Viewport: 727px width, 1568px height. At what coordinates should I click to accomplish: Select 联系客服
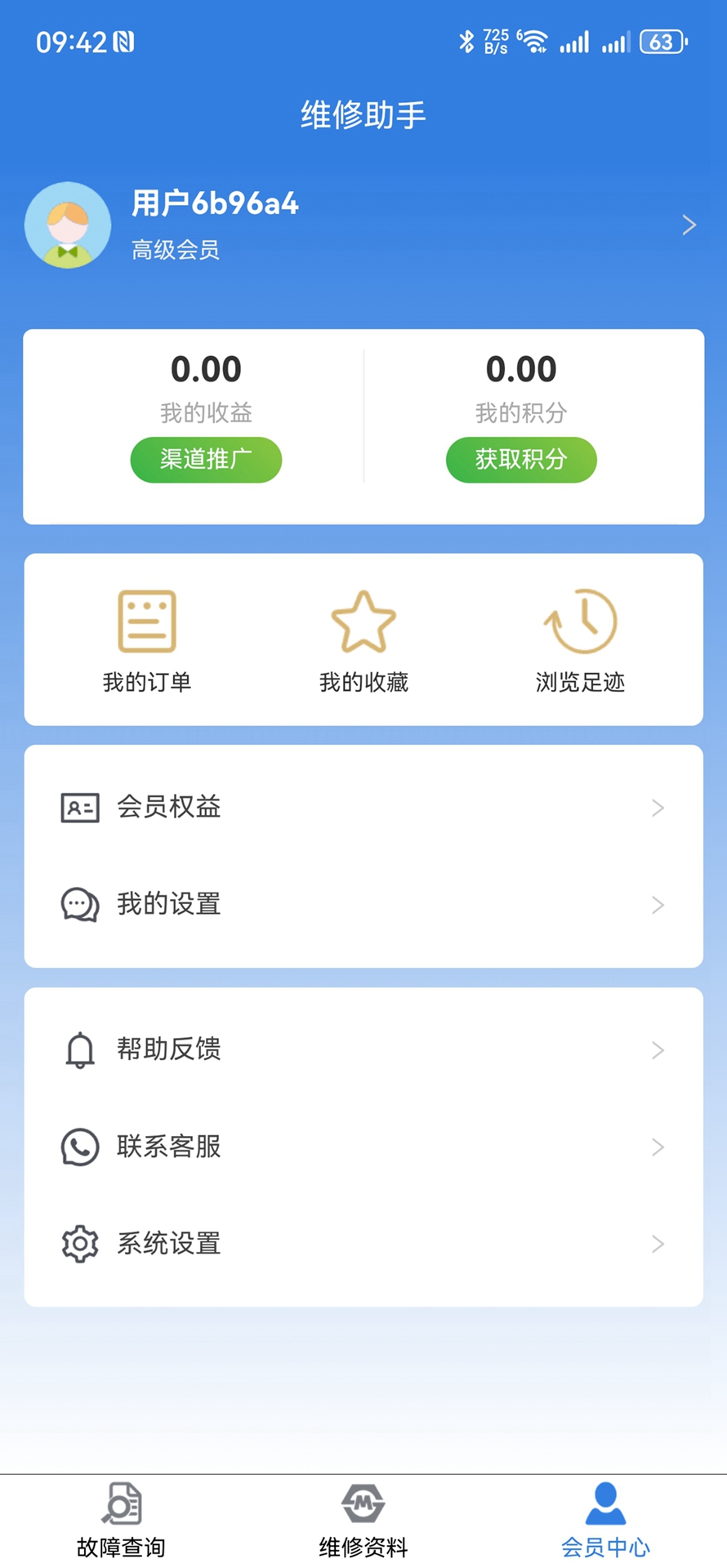click(363, 1147)
